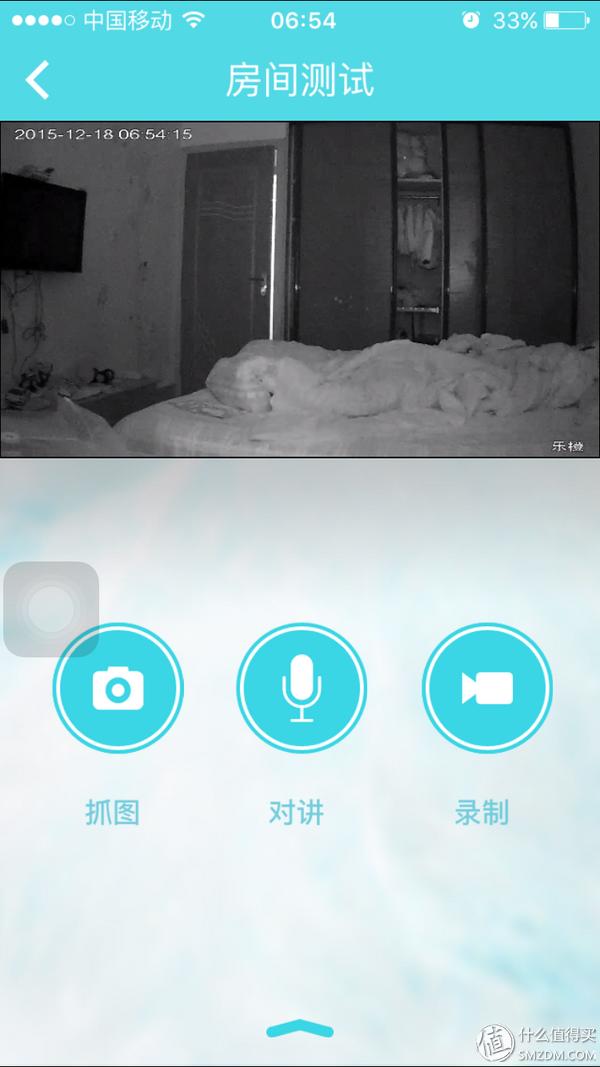Begin video recording with 录制 button
This screenshot has height=1067, width=600.
[486, 688]
